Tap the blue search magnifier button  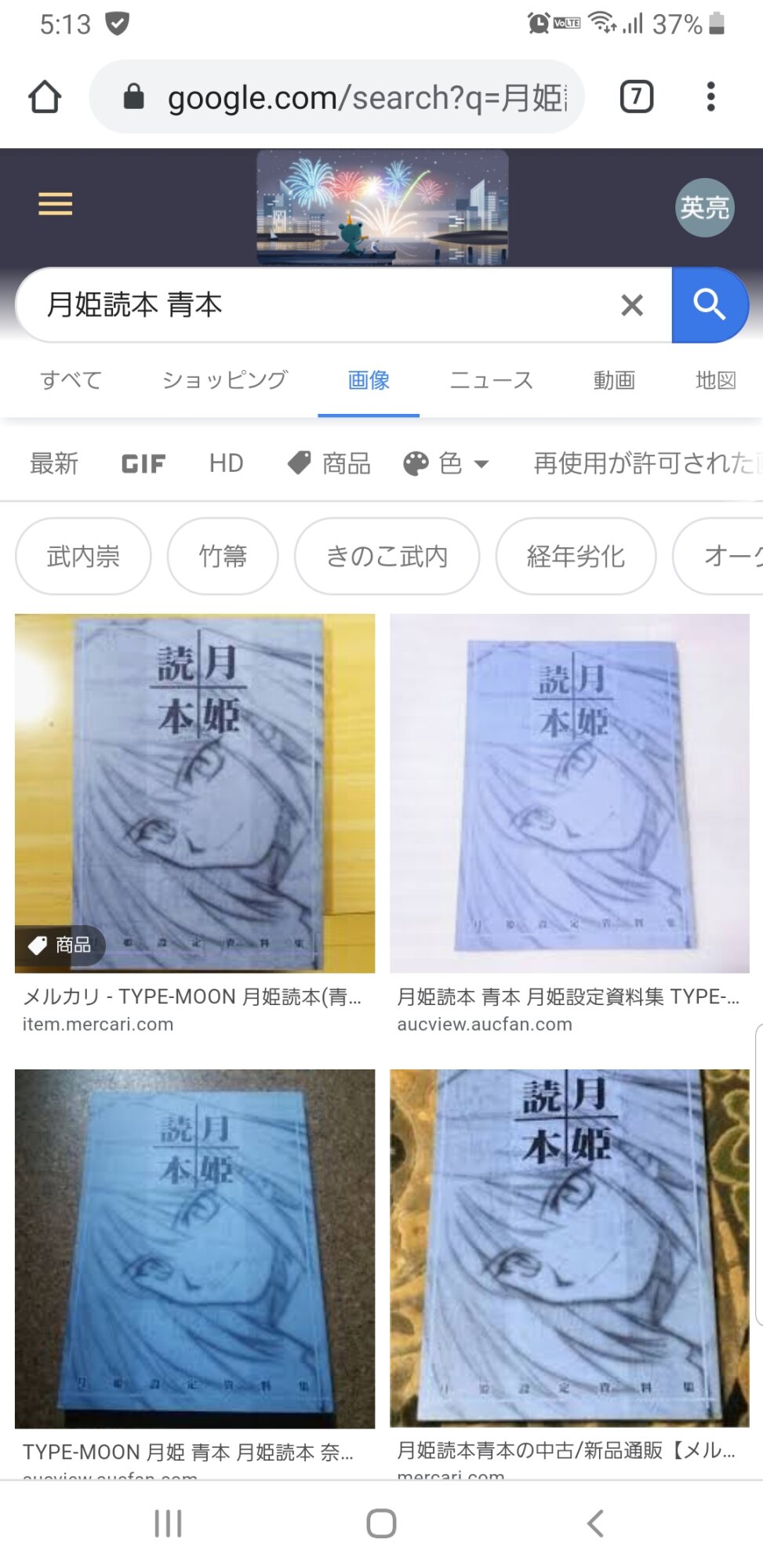709,305
